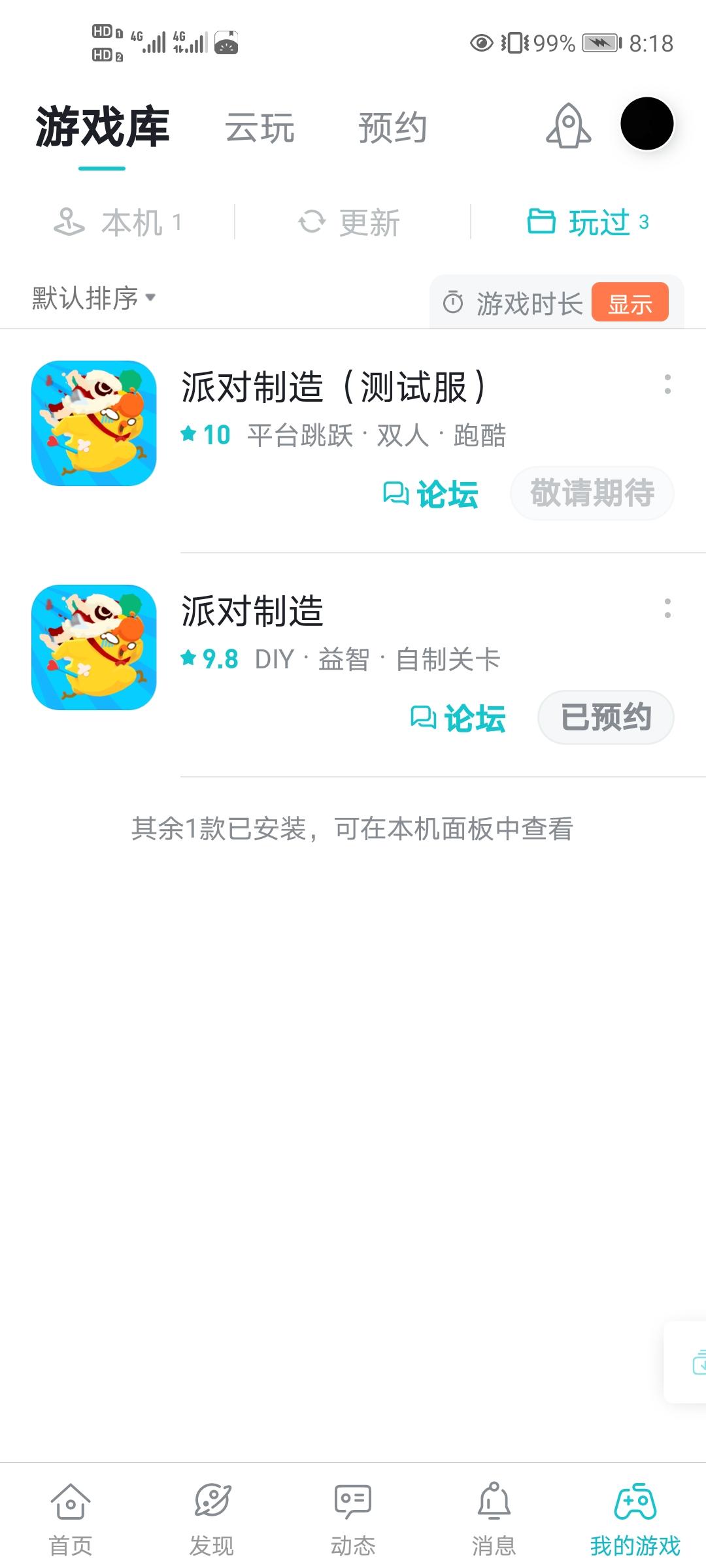Open the rocket booster icon
This screenshot has width=706, height=1568.
(568, 125)
